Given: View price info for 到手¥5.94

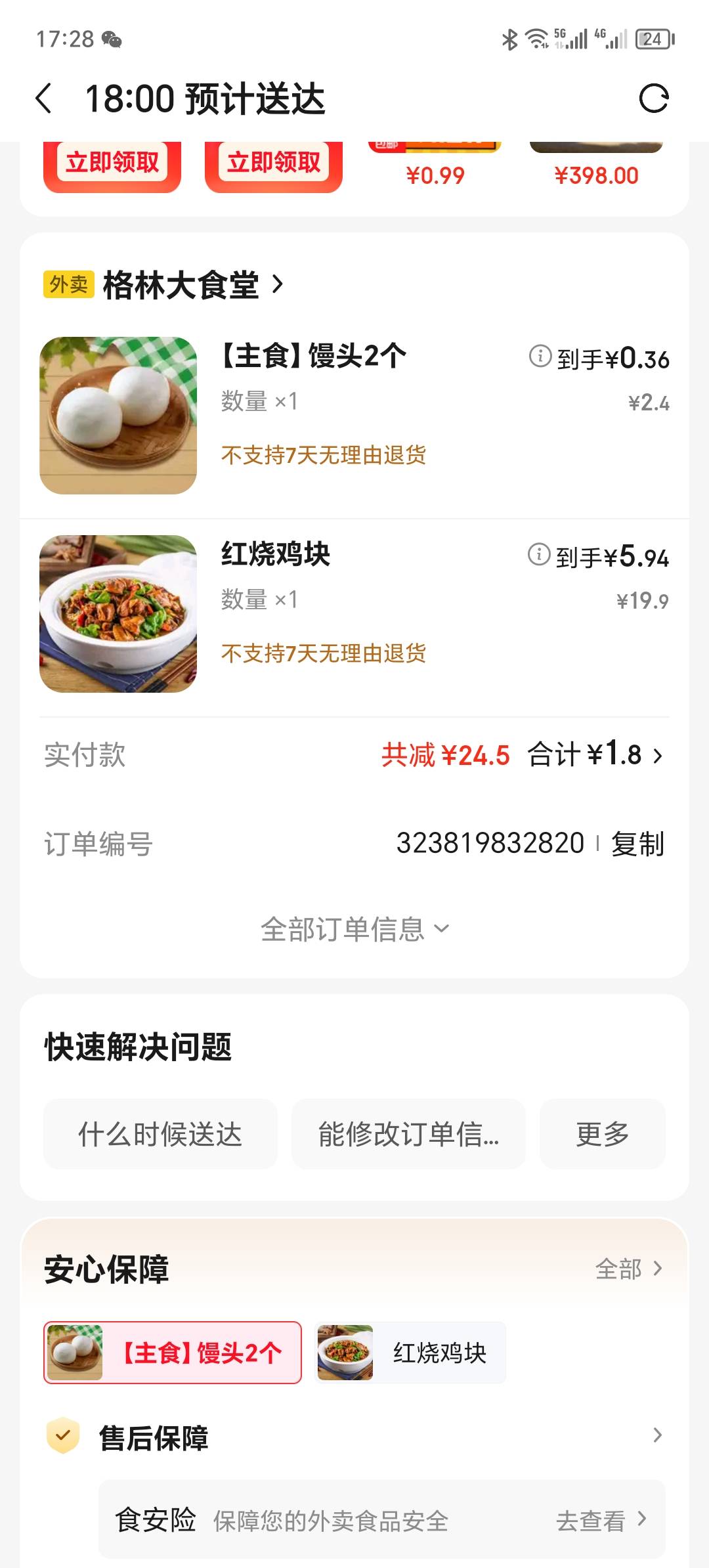Looking at the screenshot, I should 538,555.
